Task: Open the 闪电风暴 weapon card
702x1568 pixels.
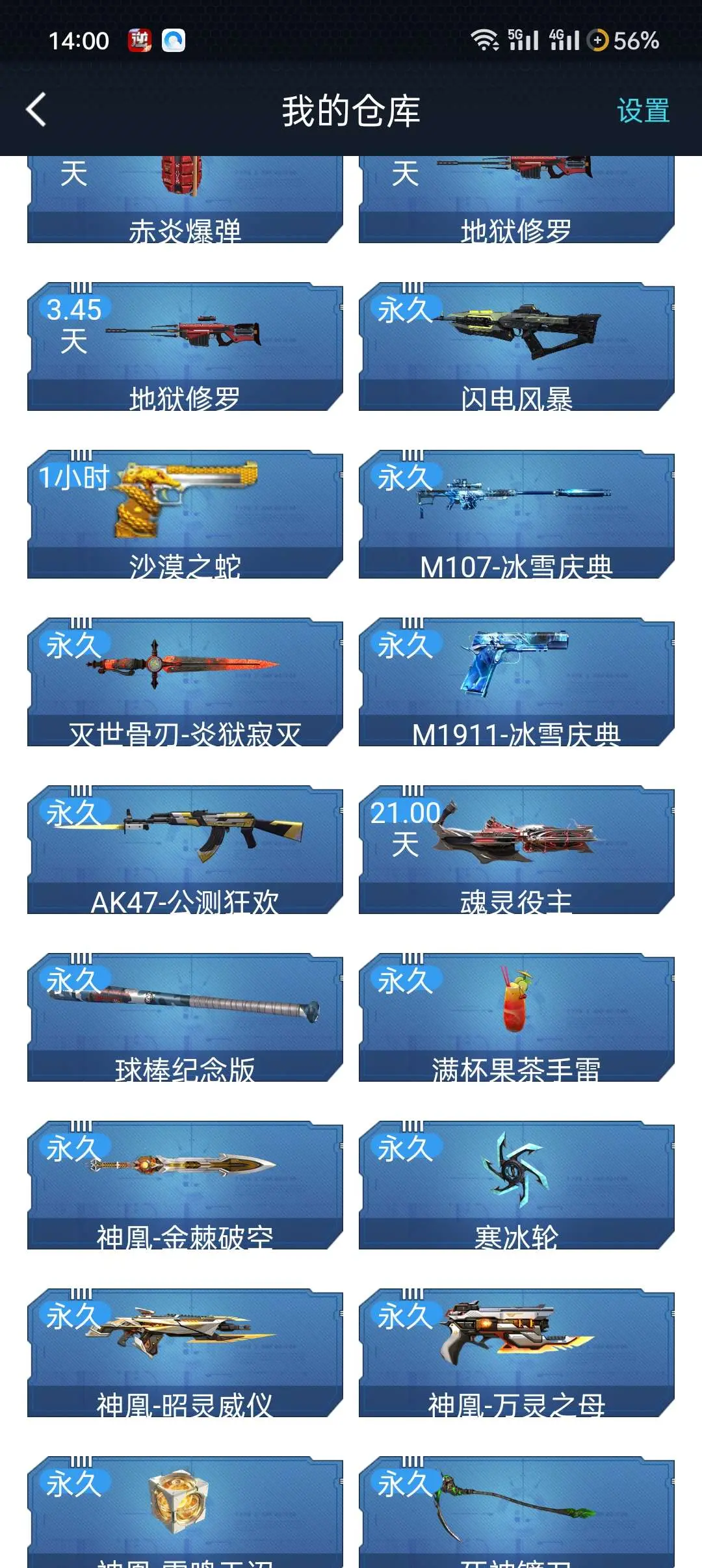Action: coord(517,346)
